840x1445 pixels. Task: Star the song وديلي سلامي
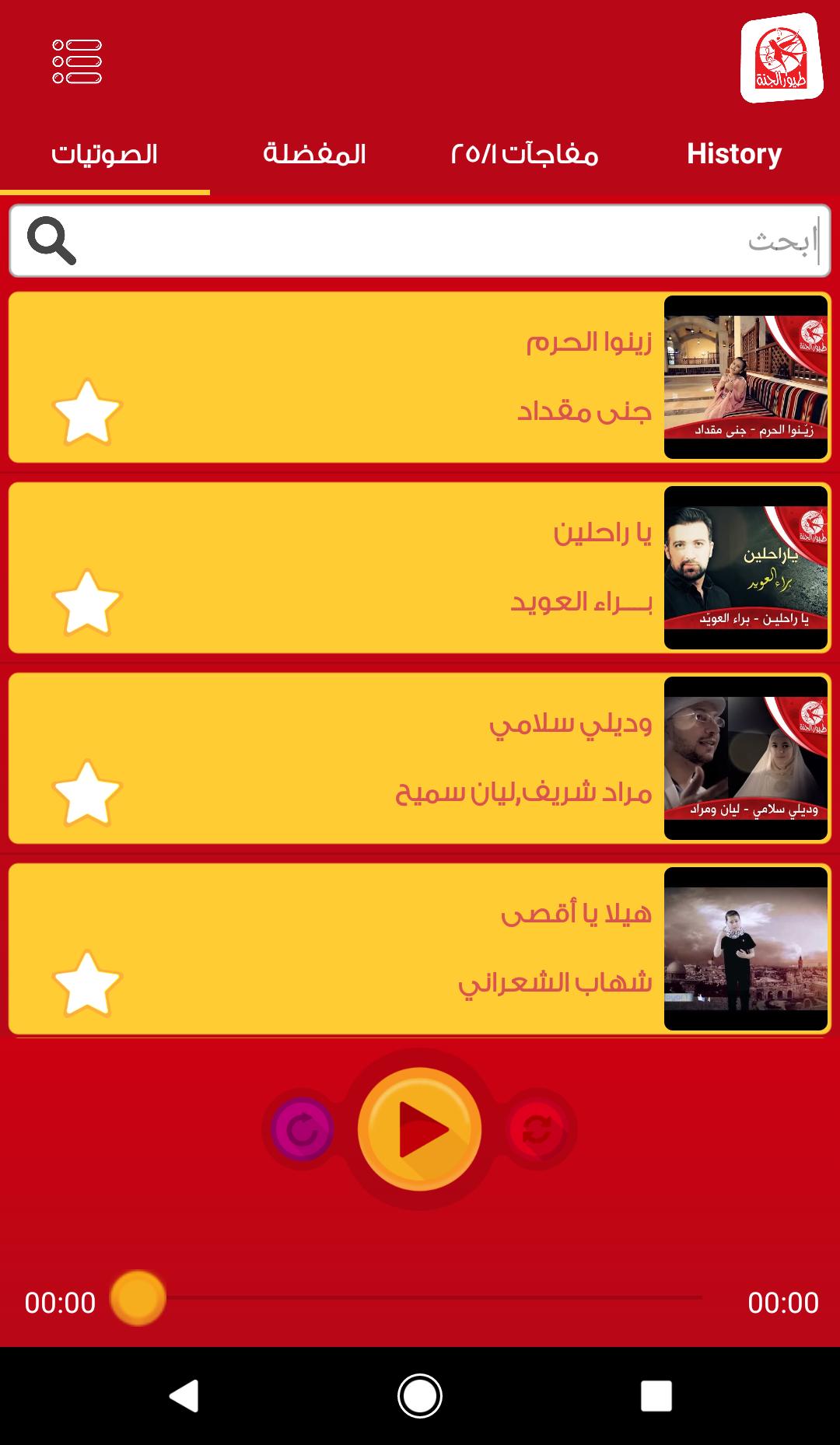[87, 793]
